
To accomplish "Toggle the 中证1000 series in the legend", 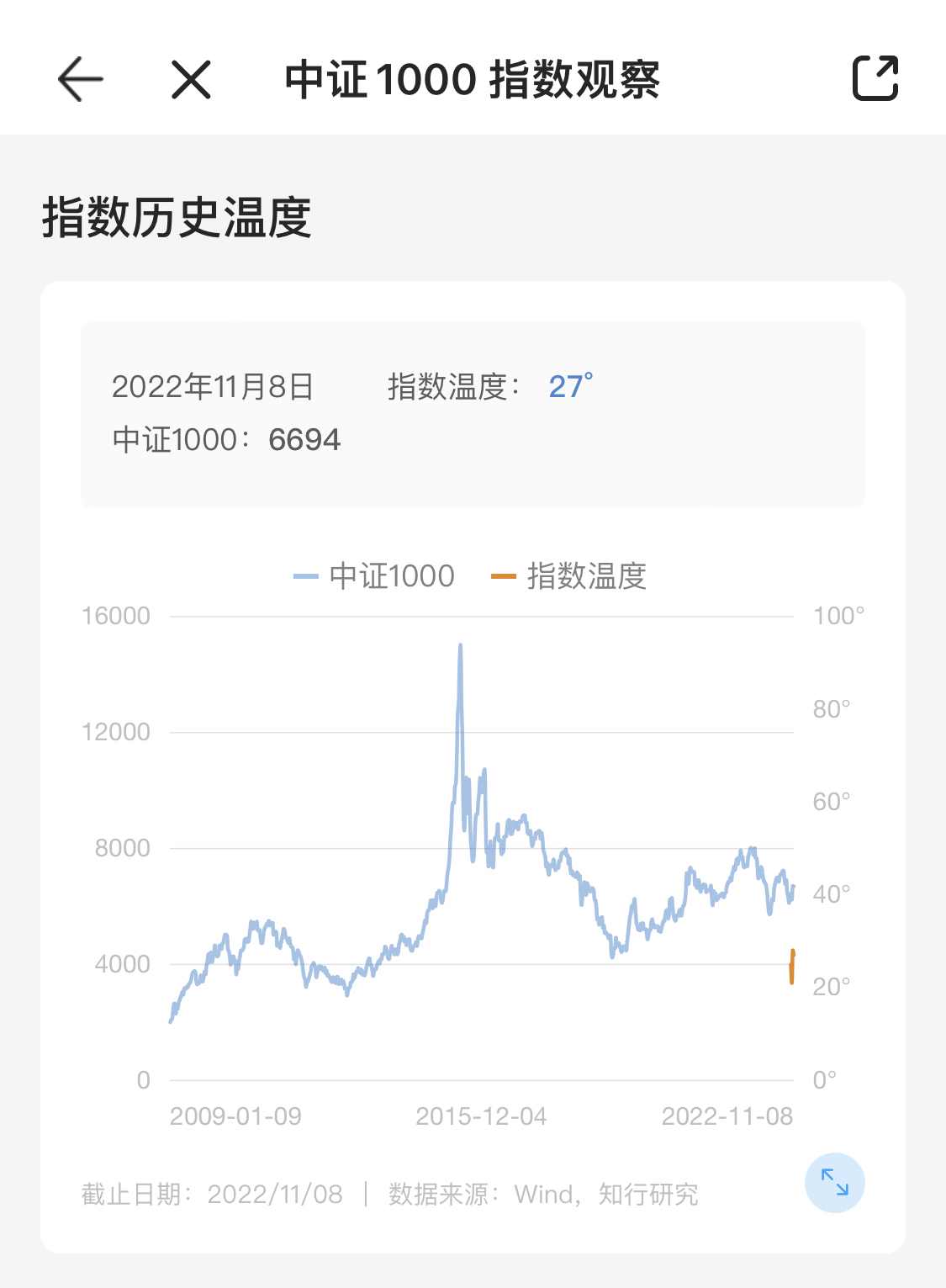I will [x=375, y=576].
